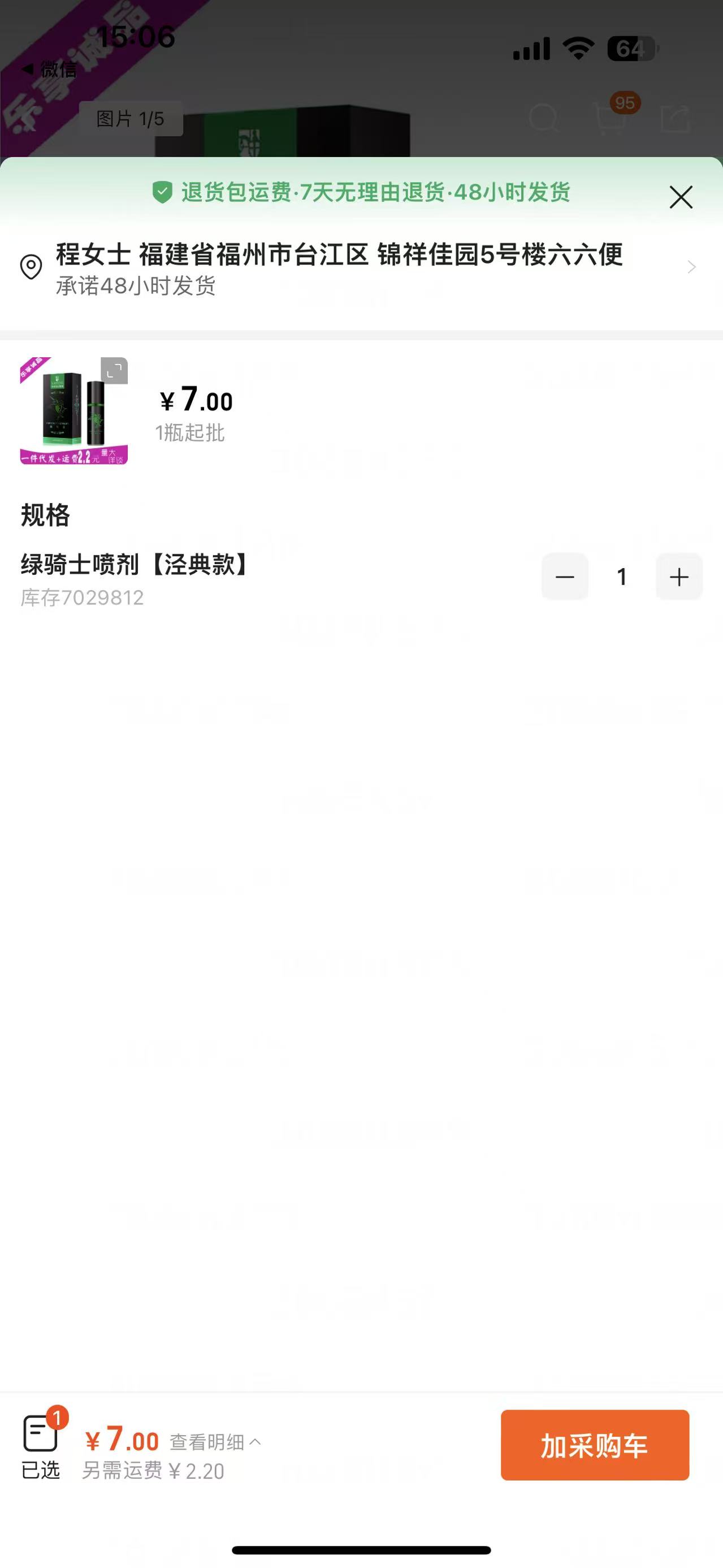This screenshot has height=1568, width=723.
Task: Change delivery address for 程女士
Action: pos(359,267)
